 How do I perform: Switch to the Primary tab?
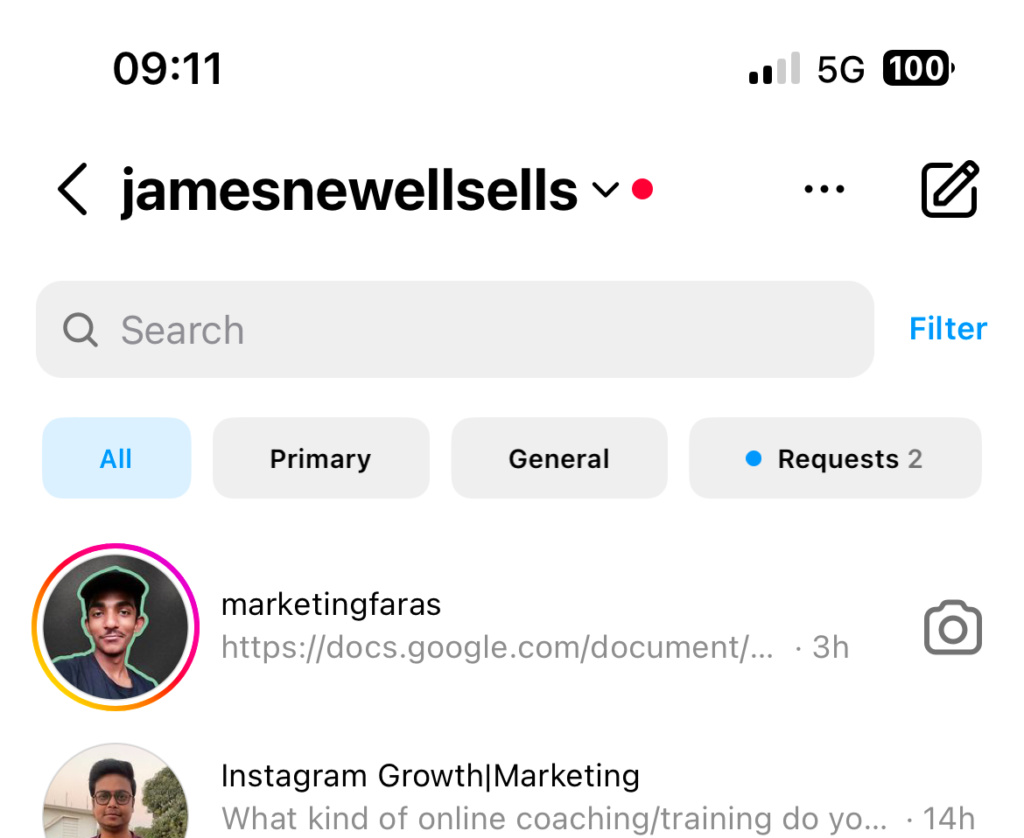tap(320, 459)
